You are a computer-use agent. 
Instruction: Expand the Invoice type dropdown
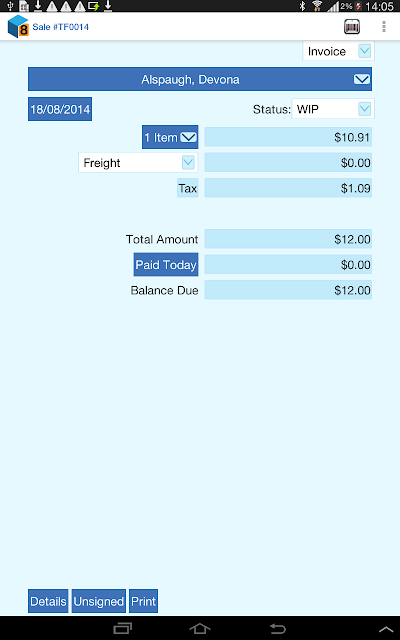pyautogui.click(x=338, y=51)
